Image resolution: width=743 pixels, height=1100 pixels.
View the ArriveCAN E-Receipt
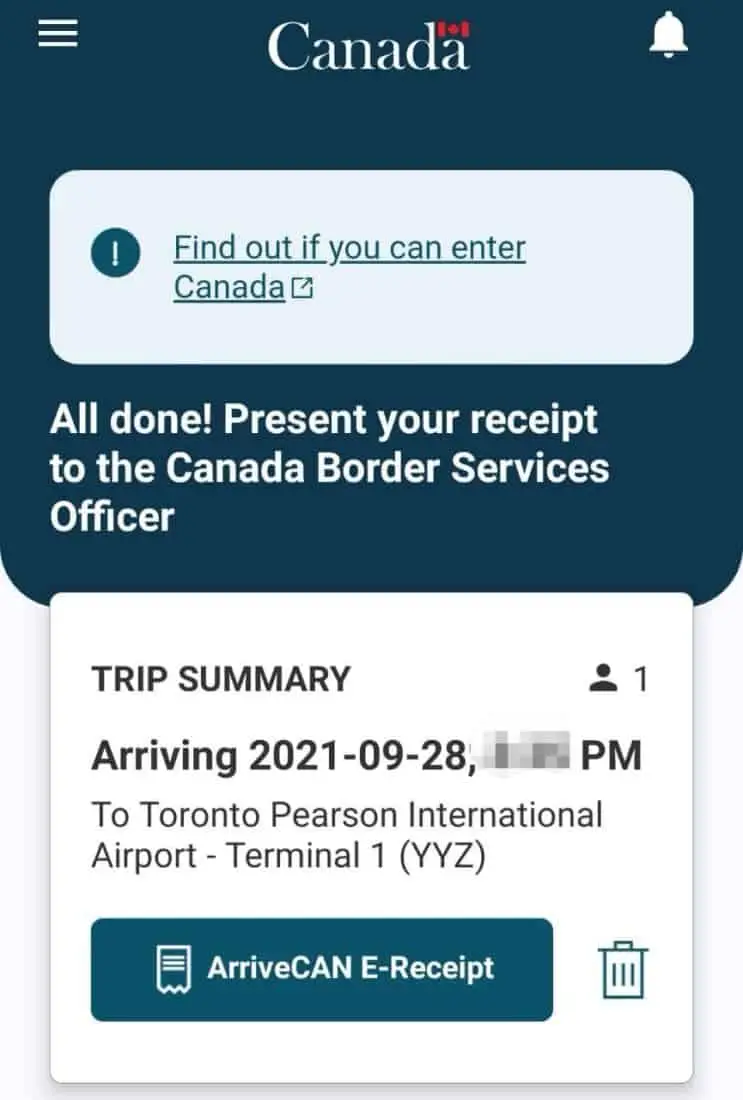pos(321,969)
